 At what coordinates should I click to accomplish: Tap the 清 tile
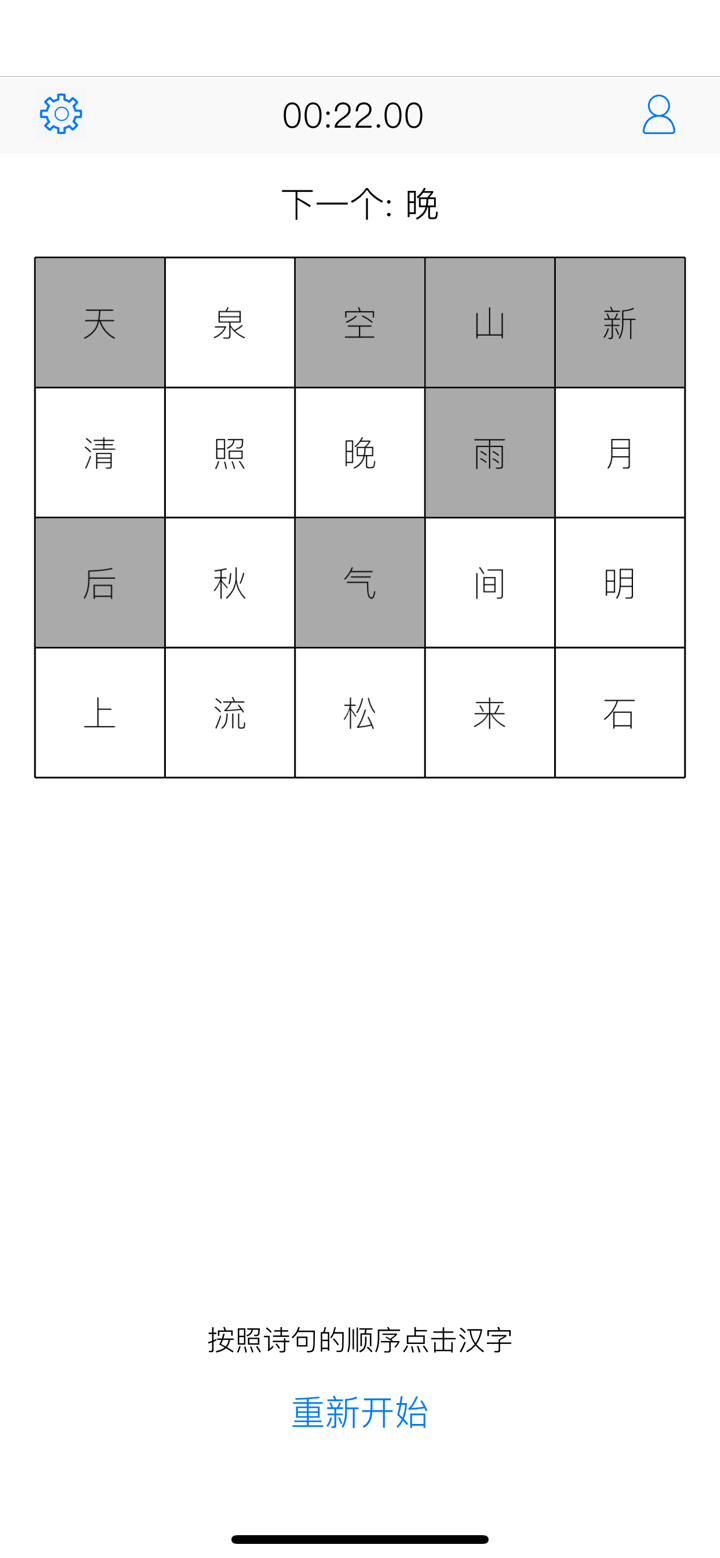(99, 452)
